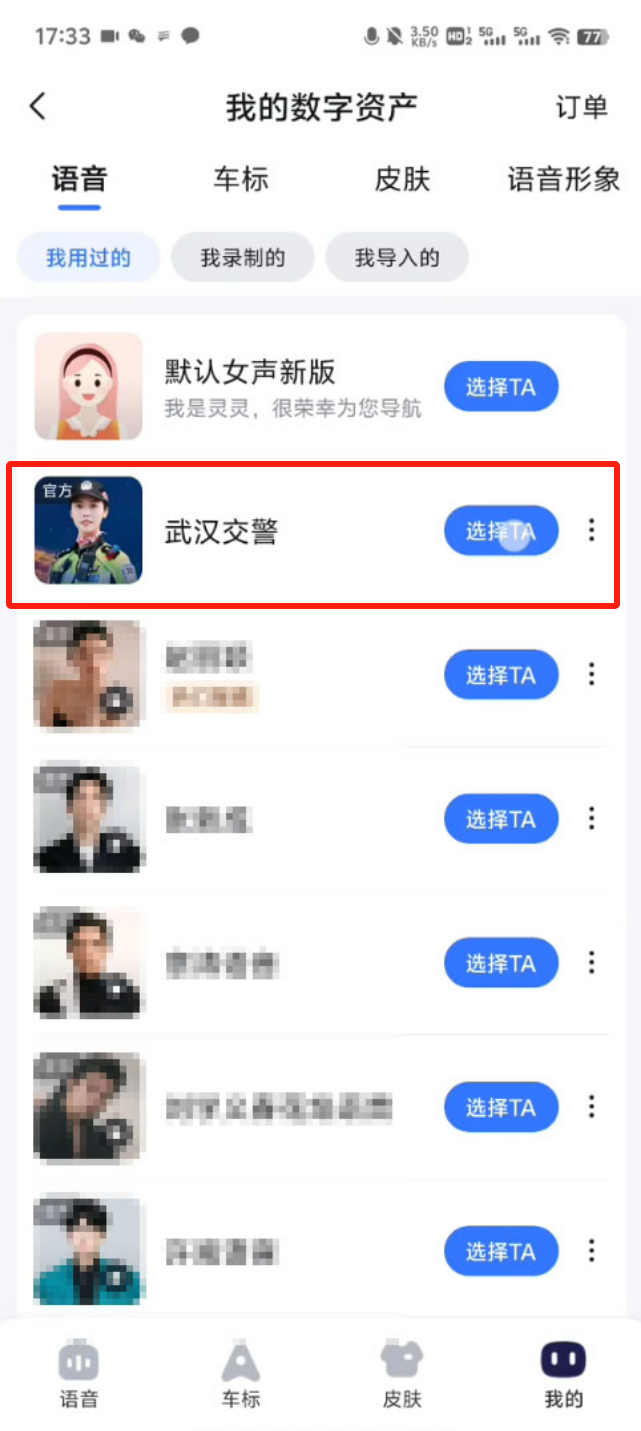Open 皮肤 in the bottom navigation

402,1374
